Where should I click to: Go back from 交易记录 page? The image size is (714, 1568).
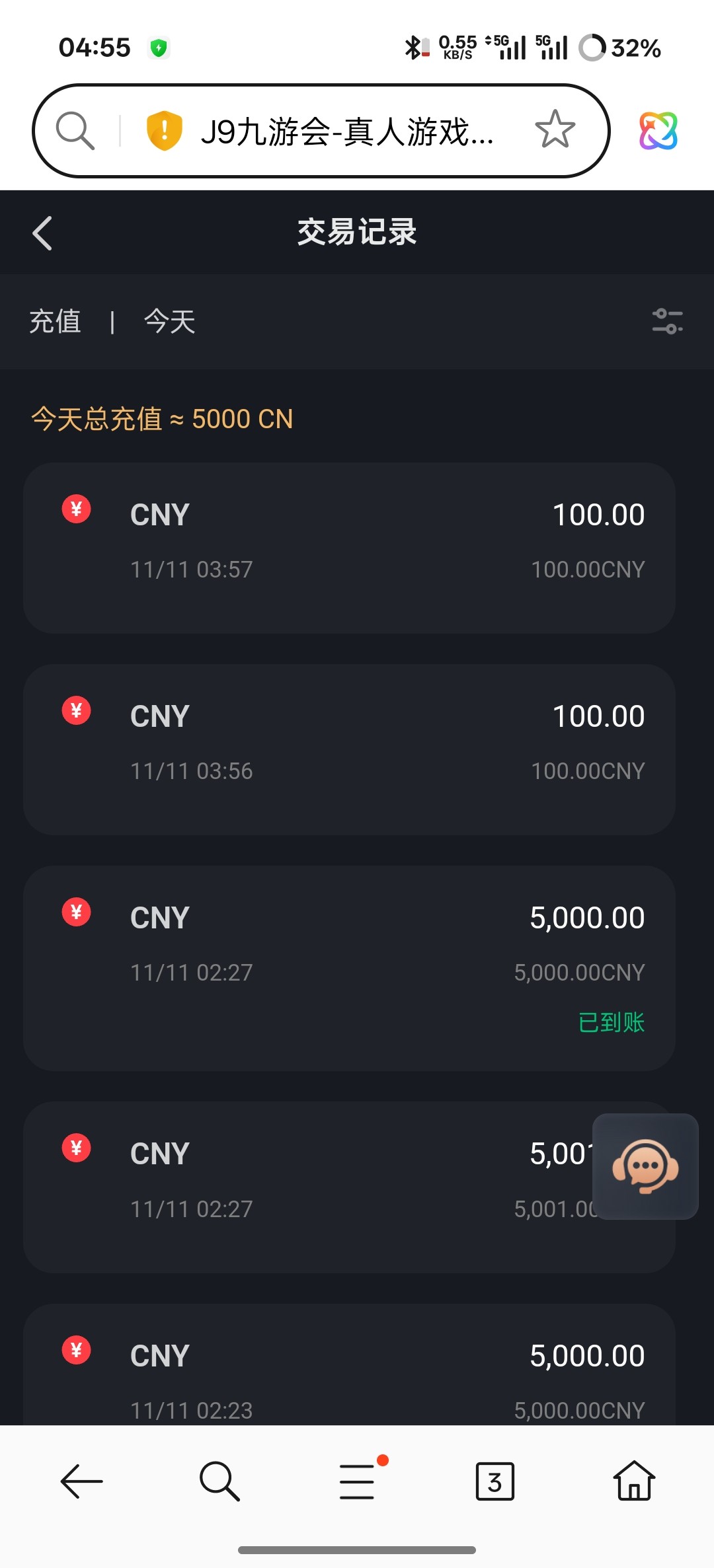pos(42,233)
